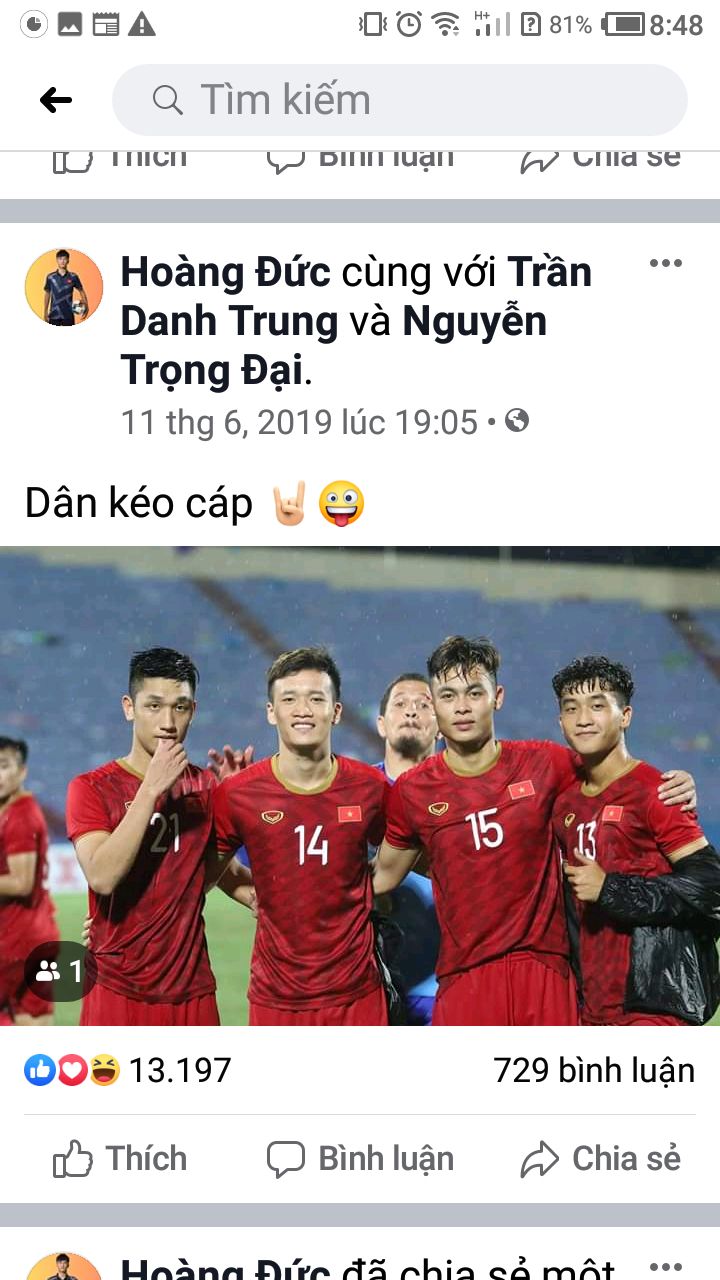This screenshot has width=720, height=1280.
Task: Open Hoàng Đức's profile picture
Action: (64, 287)
